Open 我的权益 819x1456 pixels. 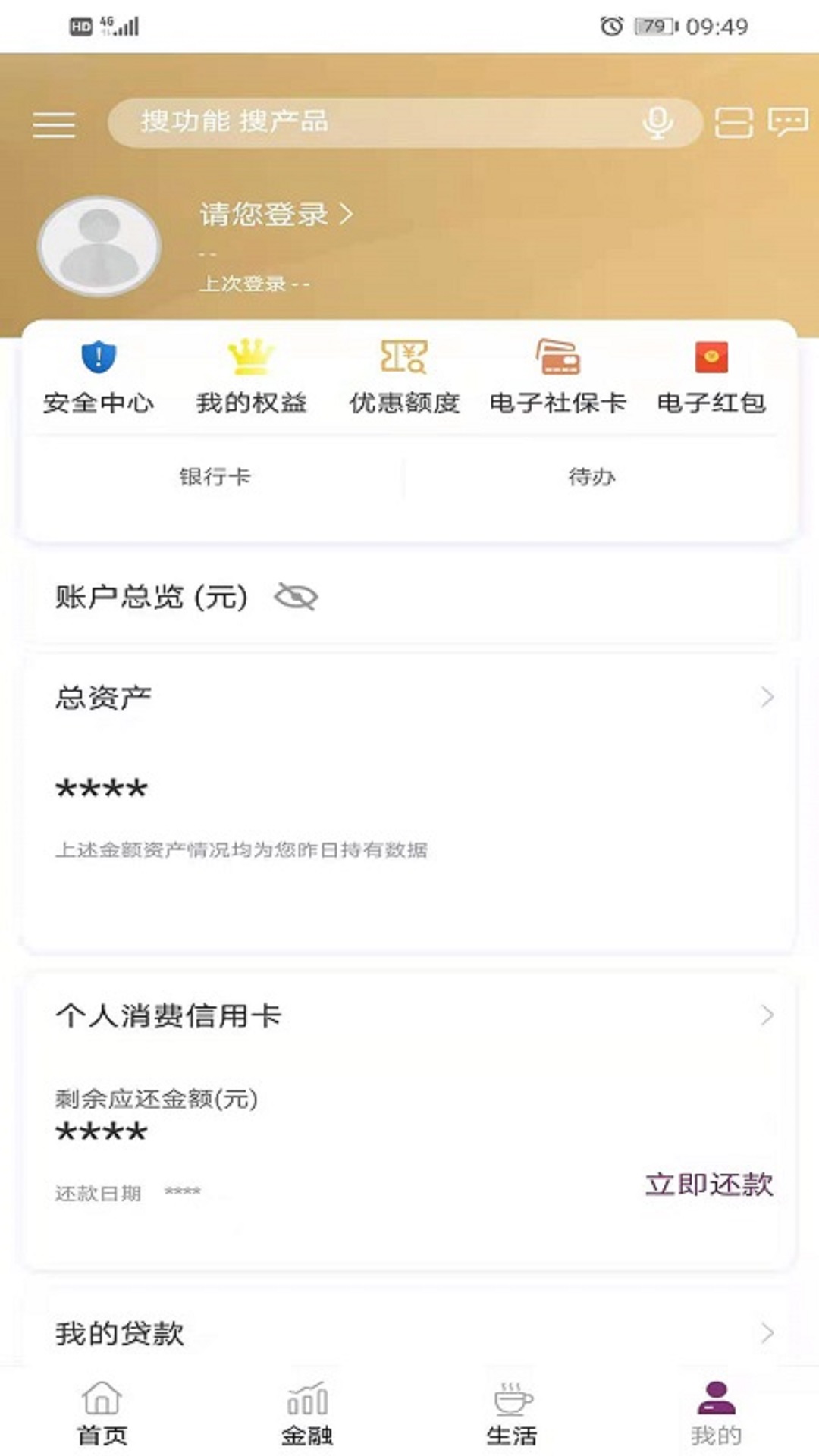[x=251, y=377]
